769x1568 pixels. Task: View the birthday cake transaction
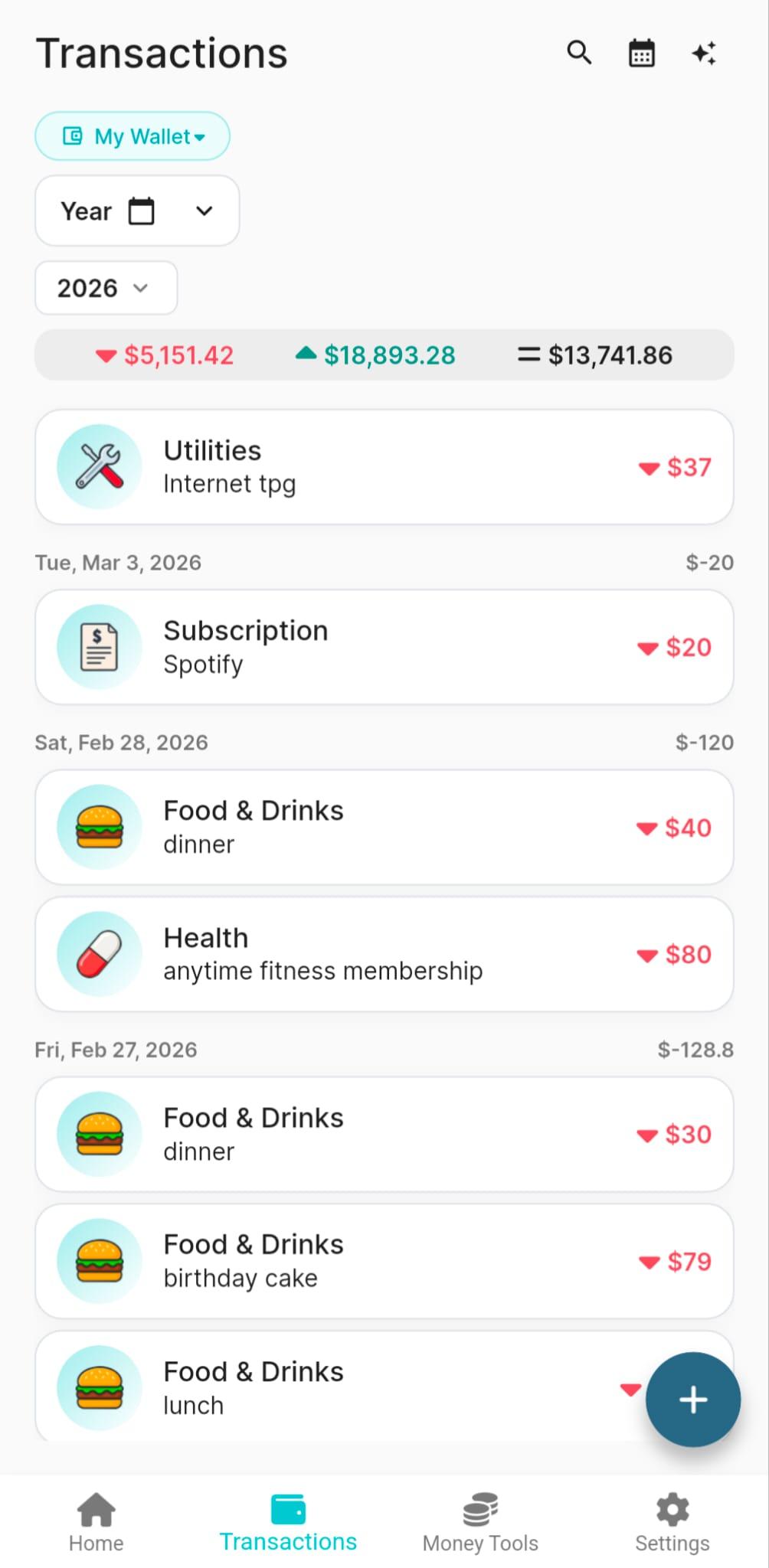tap(384, 1261)
